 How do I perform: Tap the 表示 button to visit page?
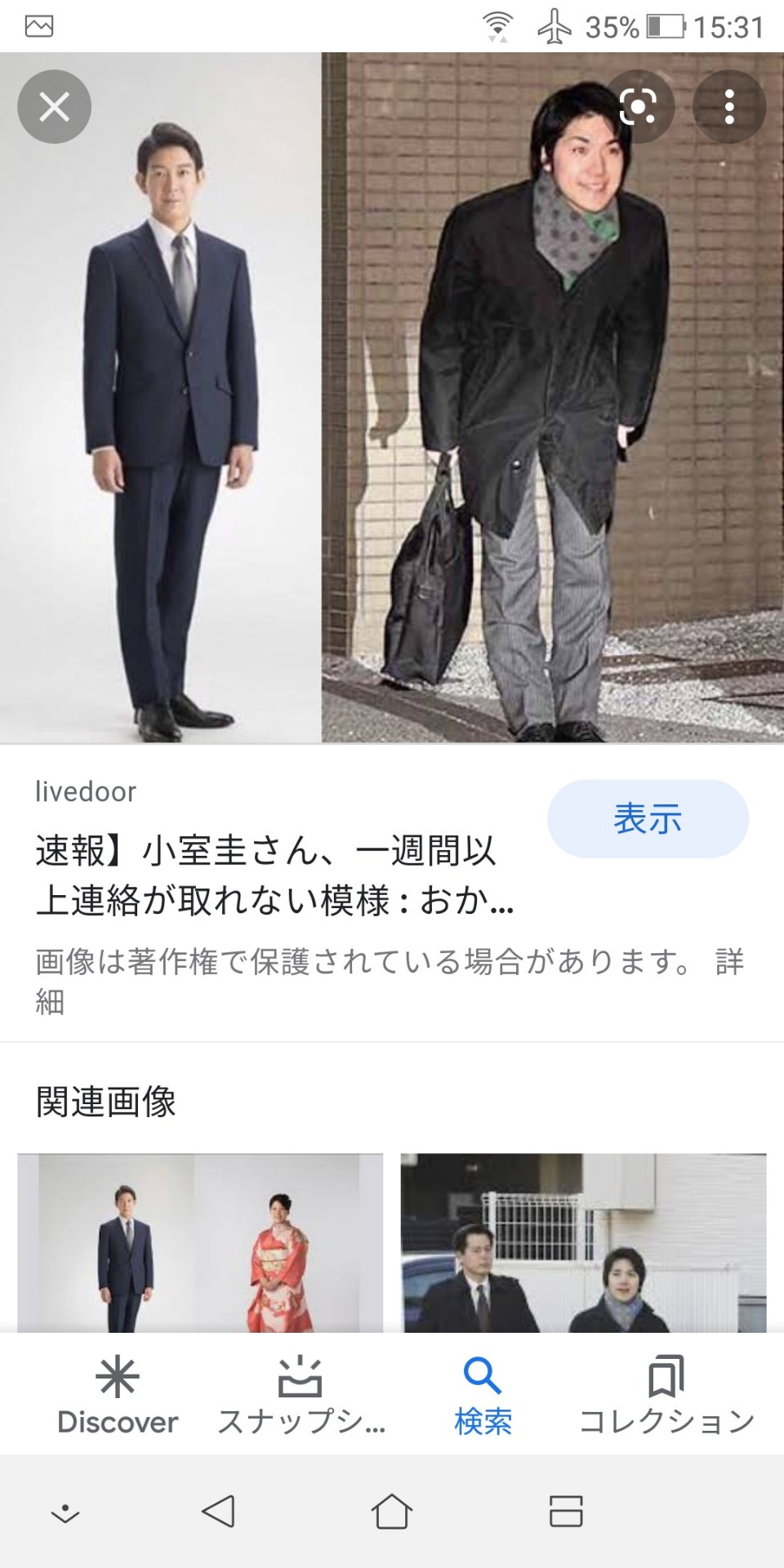click(x=648, y=819)
